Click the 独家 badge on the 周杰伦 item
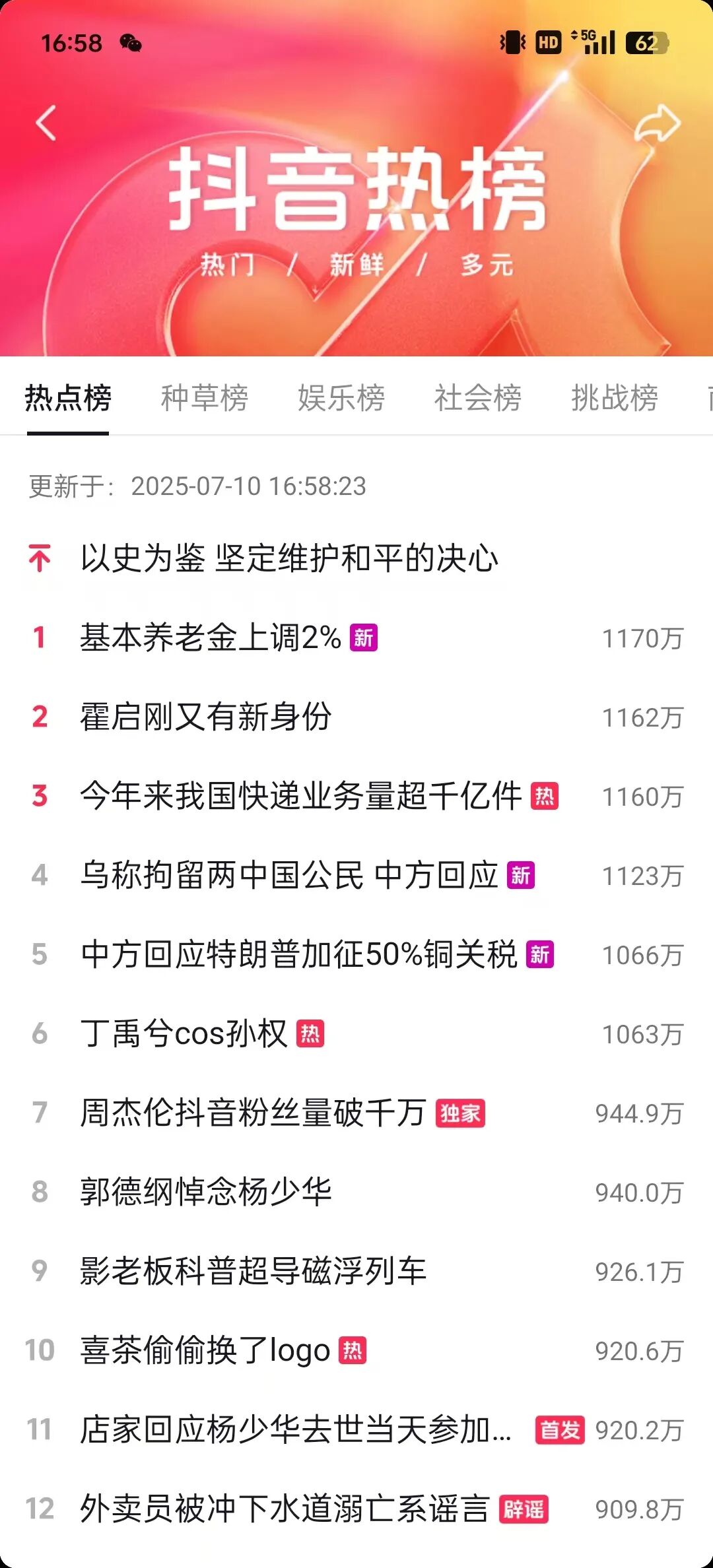Screen dimensions: 713x1568 tap(461, 1113)
